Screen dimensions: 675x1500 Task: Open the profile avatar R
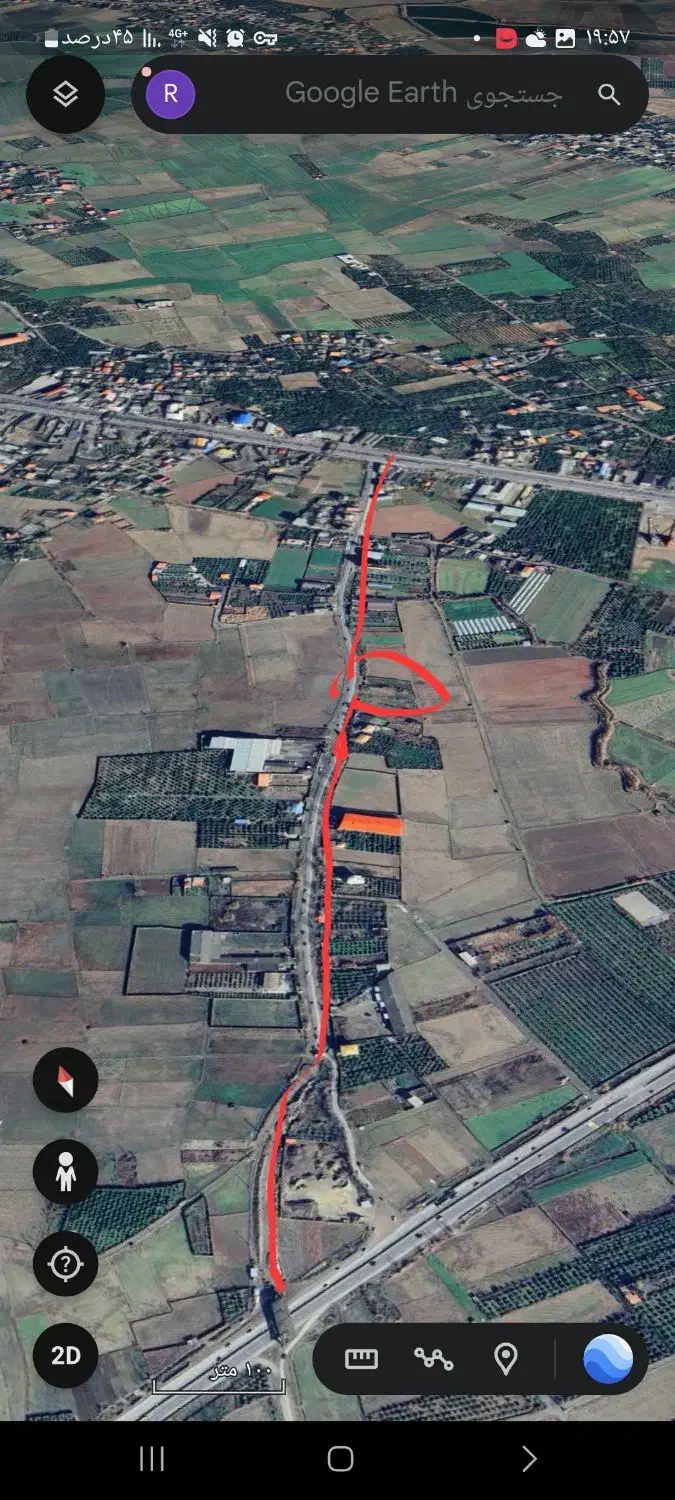170,94
